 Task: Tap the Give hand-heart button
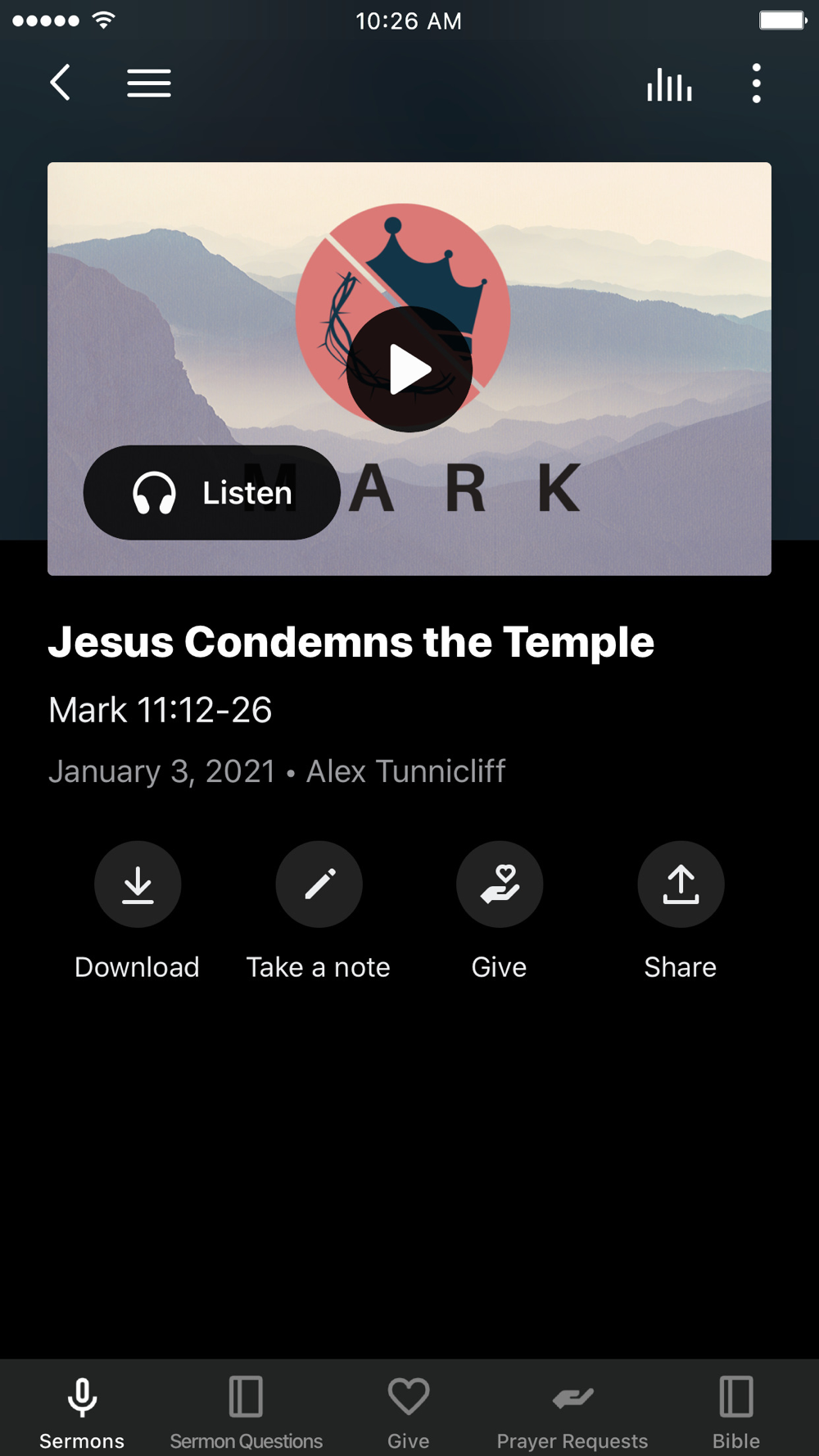pyautogui.click(x=500, y=885)
